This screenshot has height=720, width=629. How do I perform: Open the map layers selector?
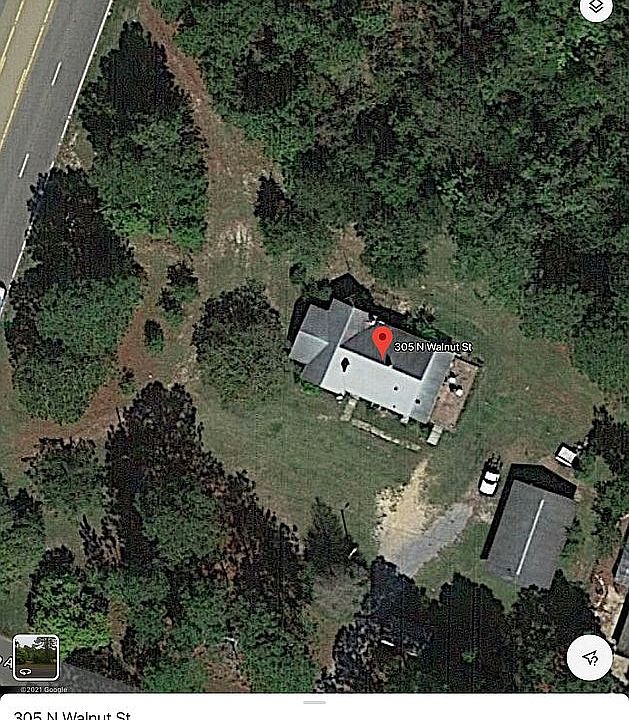[x=597, y=8]
